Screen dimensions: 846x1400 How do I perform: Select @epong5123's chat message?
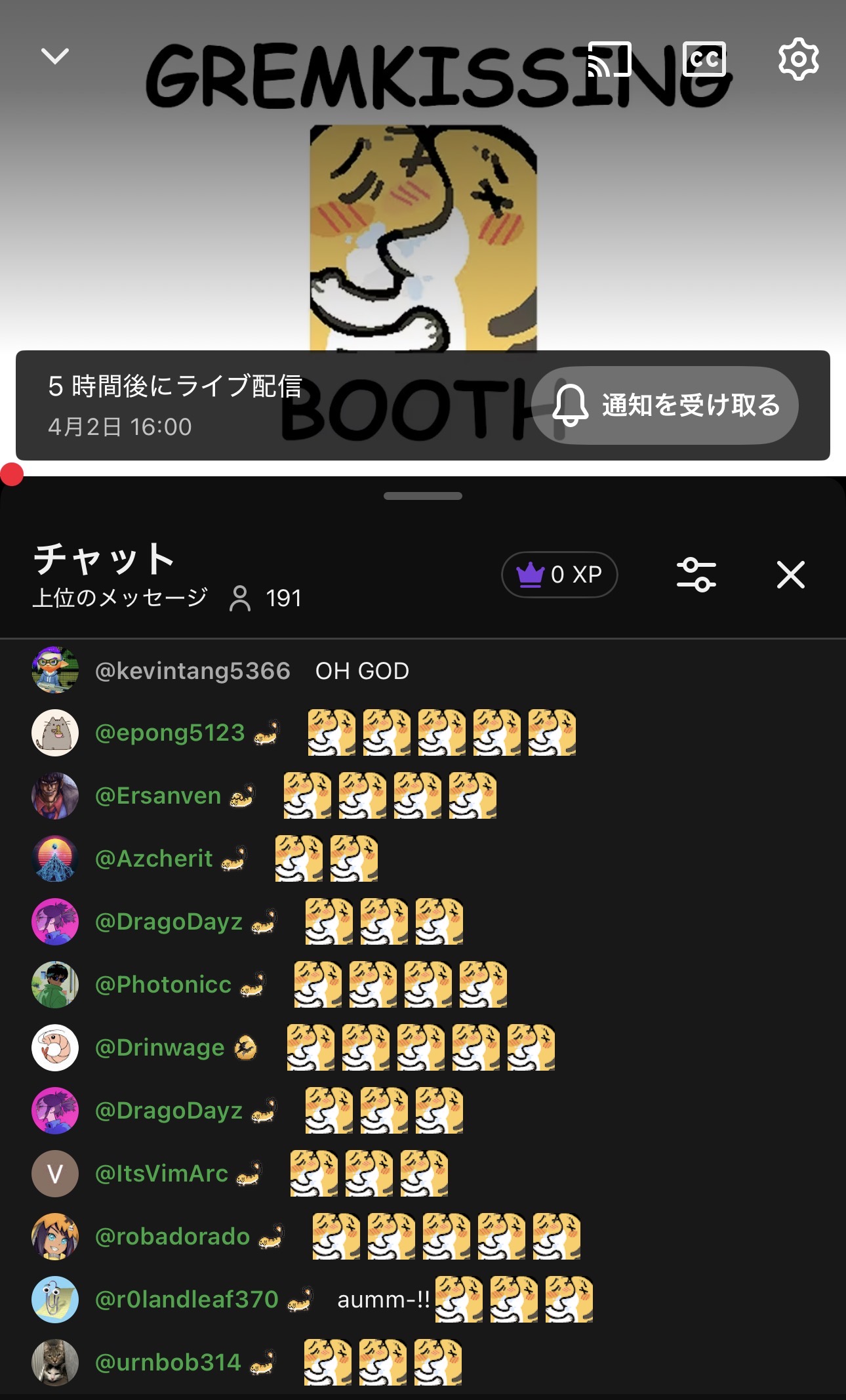pos(423,733)
